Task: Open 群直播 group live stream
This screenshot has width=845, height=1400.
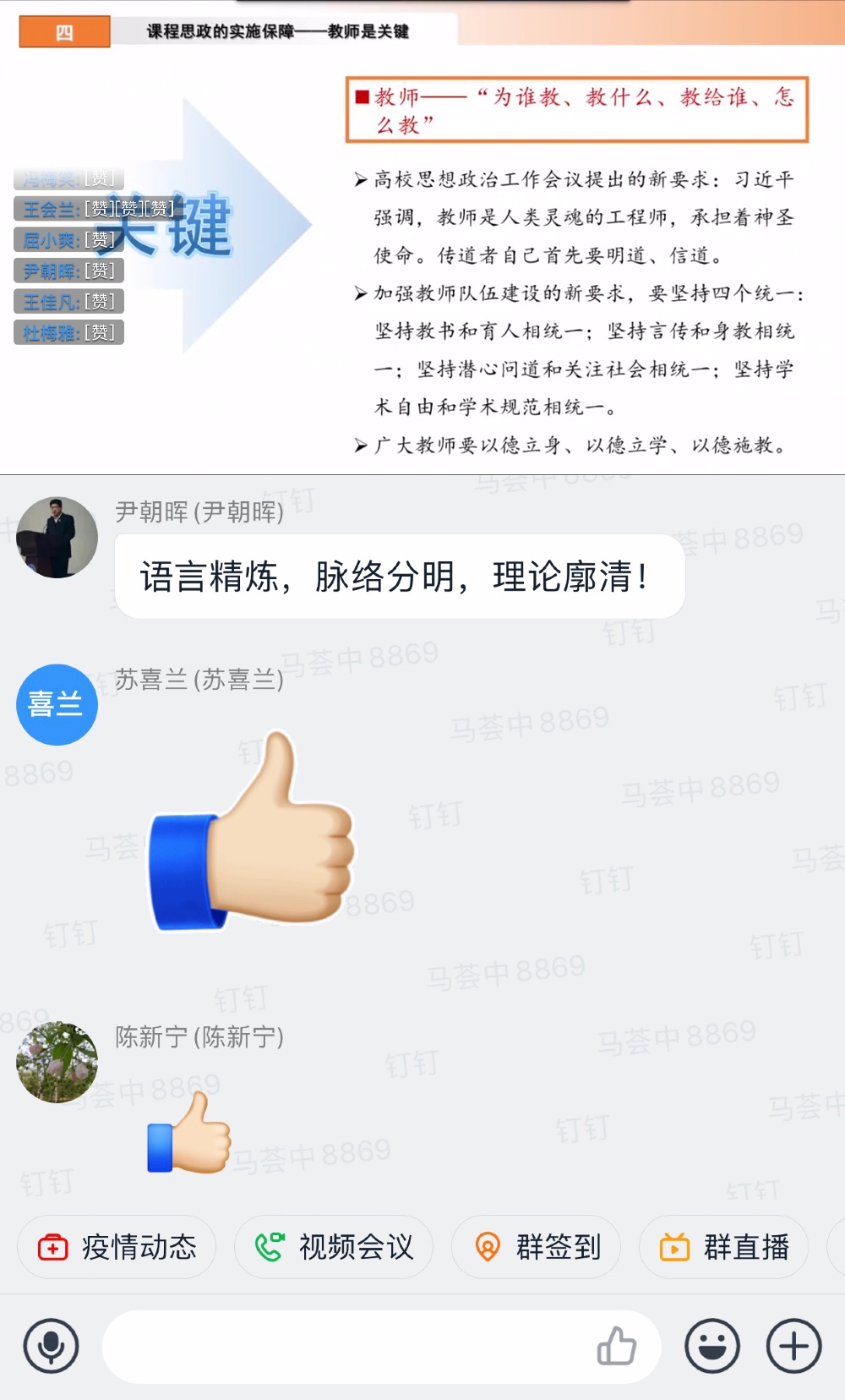Action: (x=725, y=1247)
